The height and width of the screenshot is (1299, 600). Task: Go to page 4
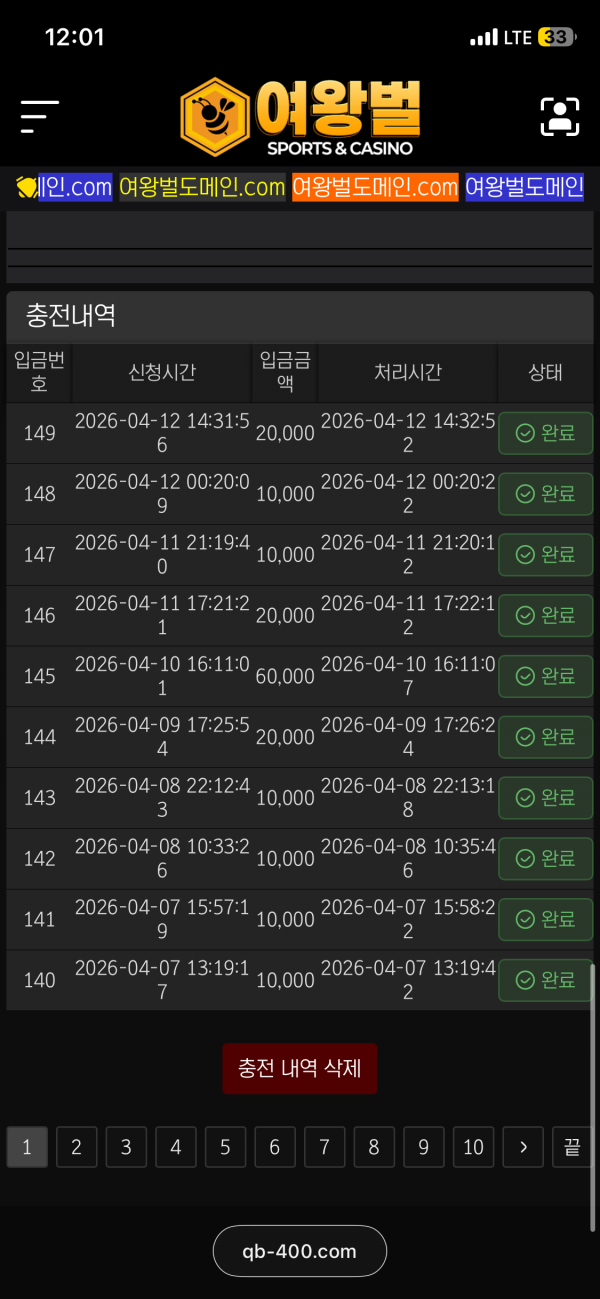(176, 1147)
